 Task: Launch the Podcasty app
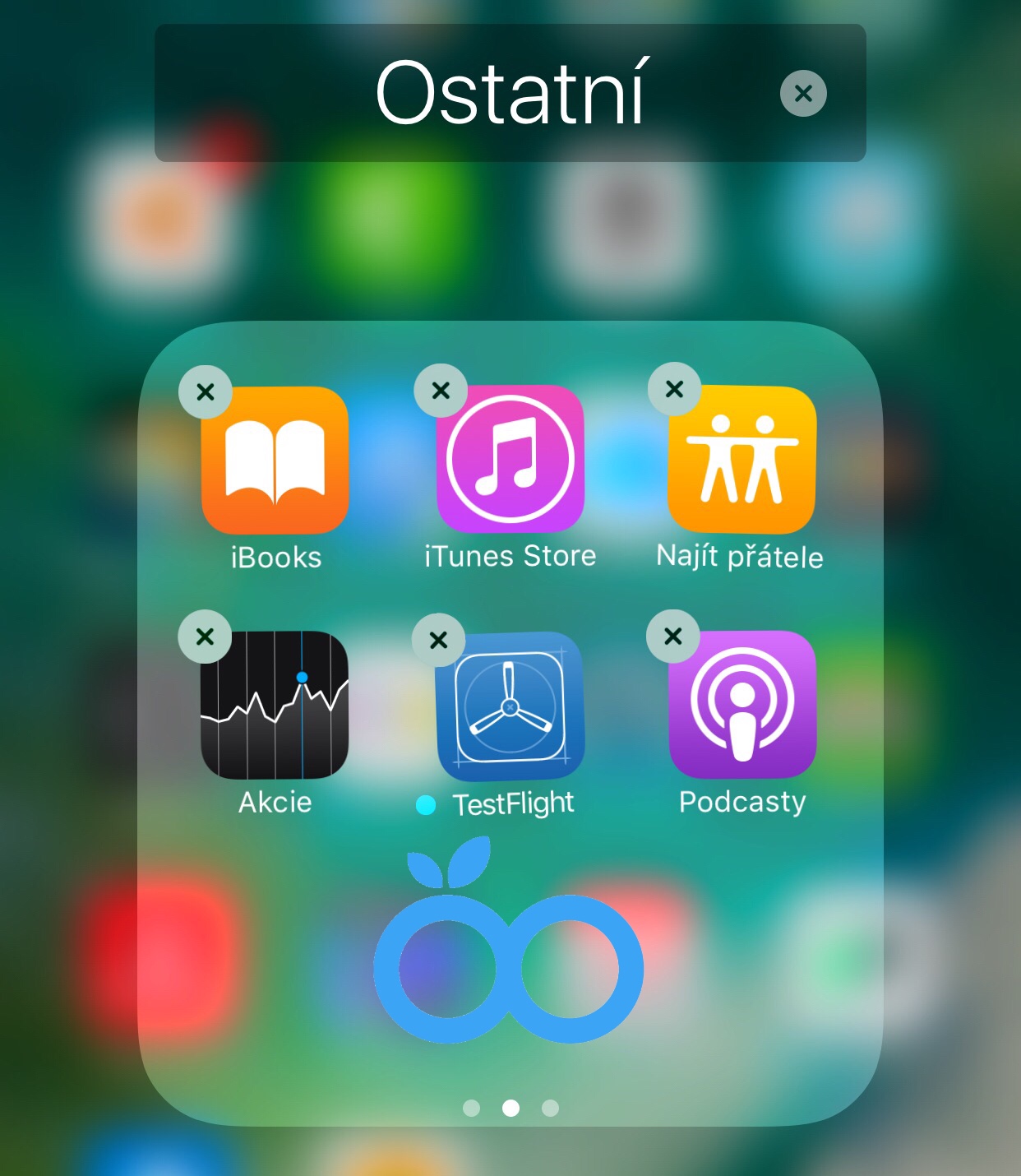pyautogui.click(x=742, y=705)
